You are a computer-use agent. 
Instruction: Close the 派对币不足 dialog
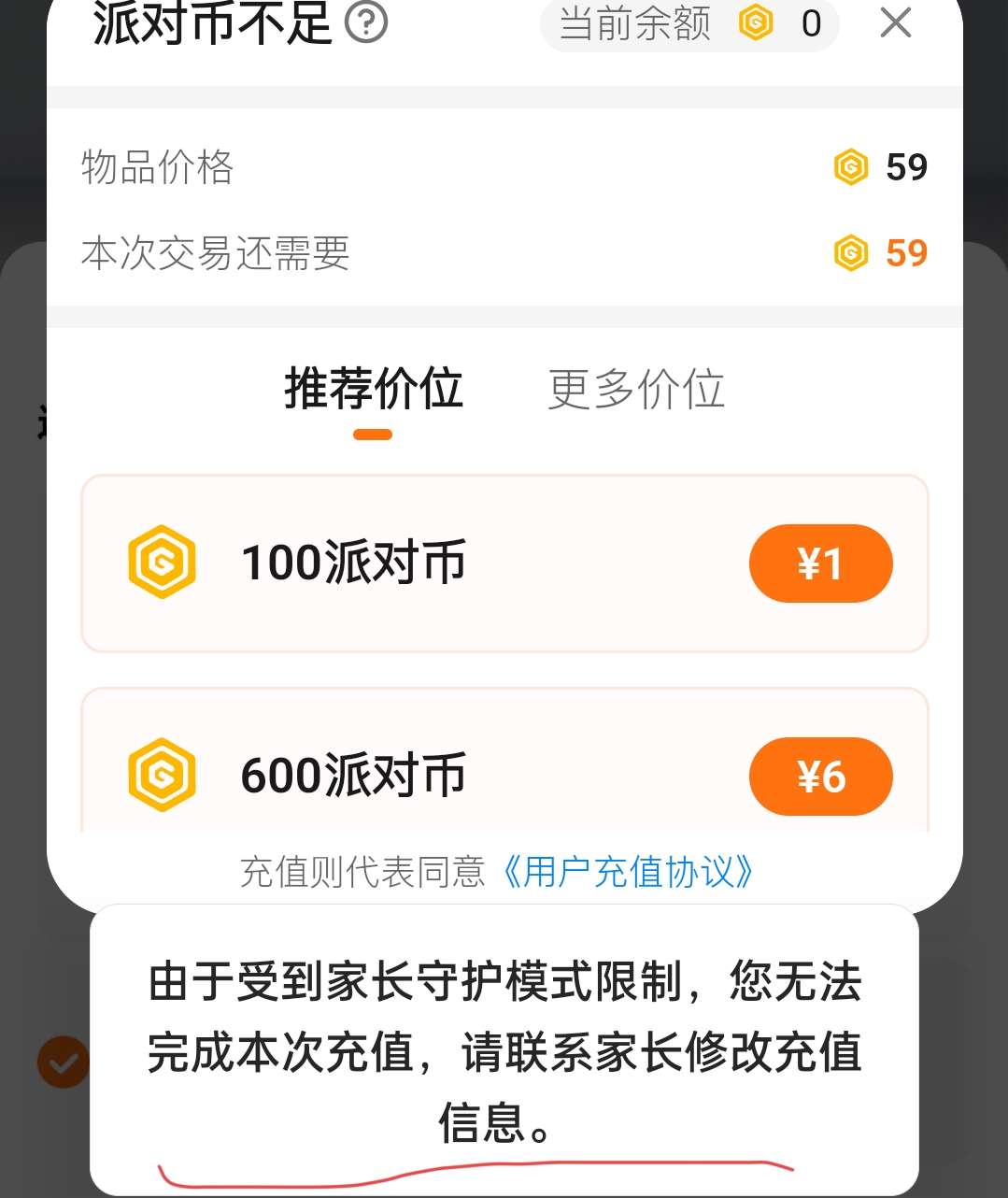point(895,22)
